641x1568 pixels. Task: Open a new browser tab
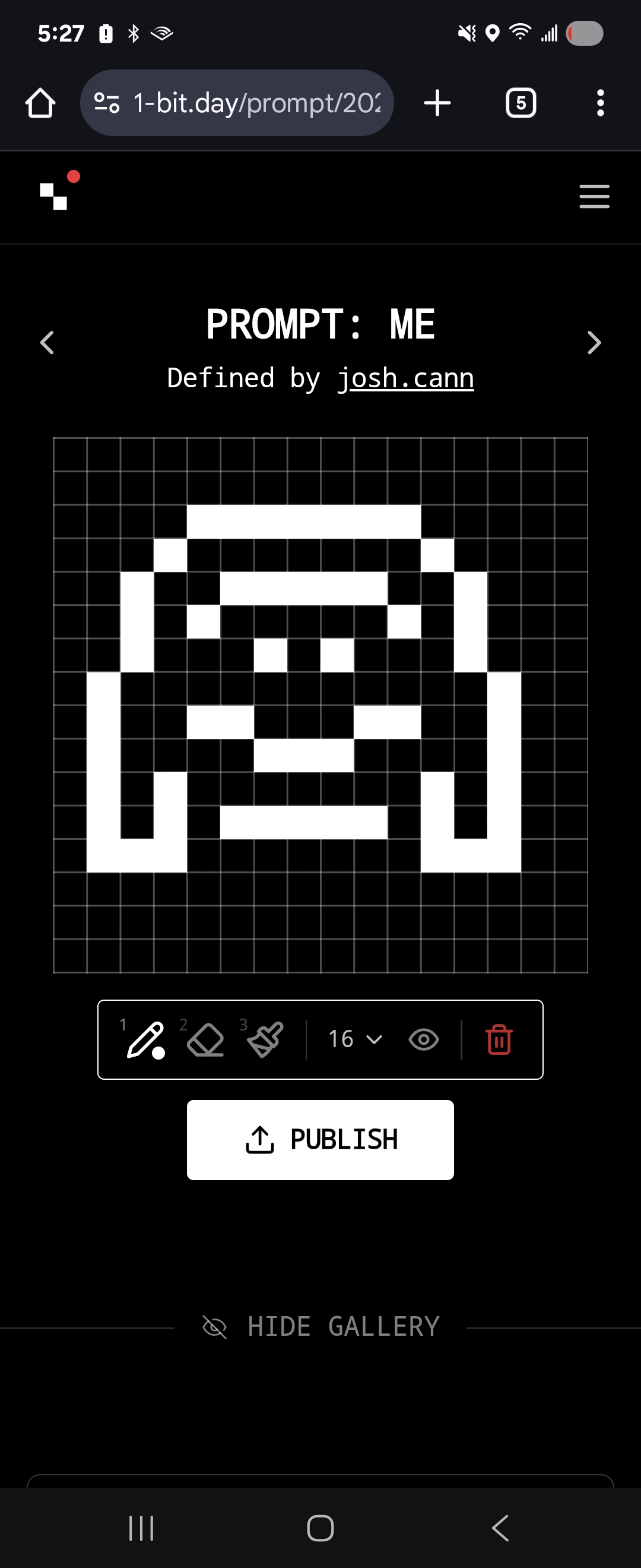point(437,103)
